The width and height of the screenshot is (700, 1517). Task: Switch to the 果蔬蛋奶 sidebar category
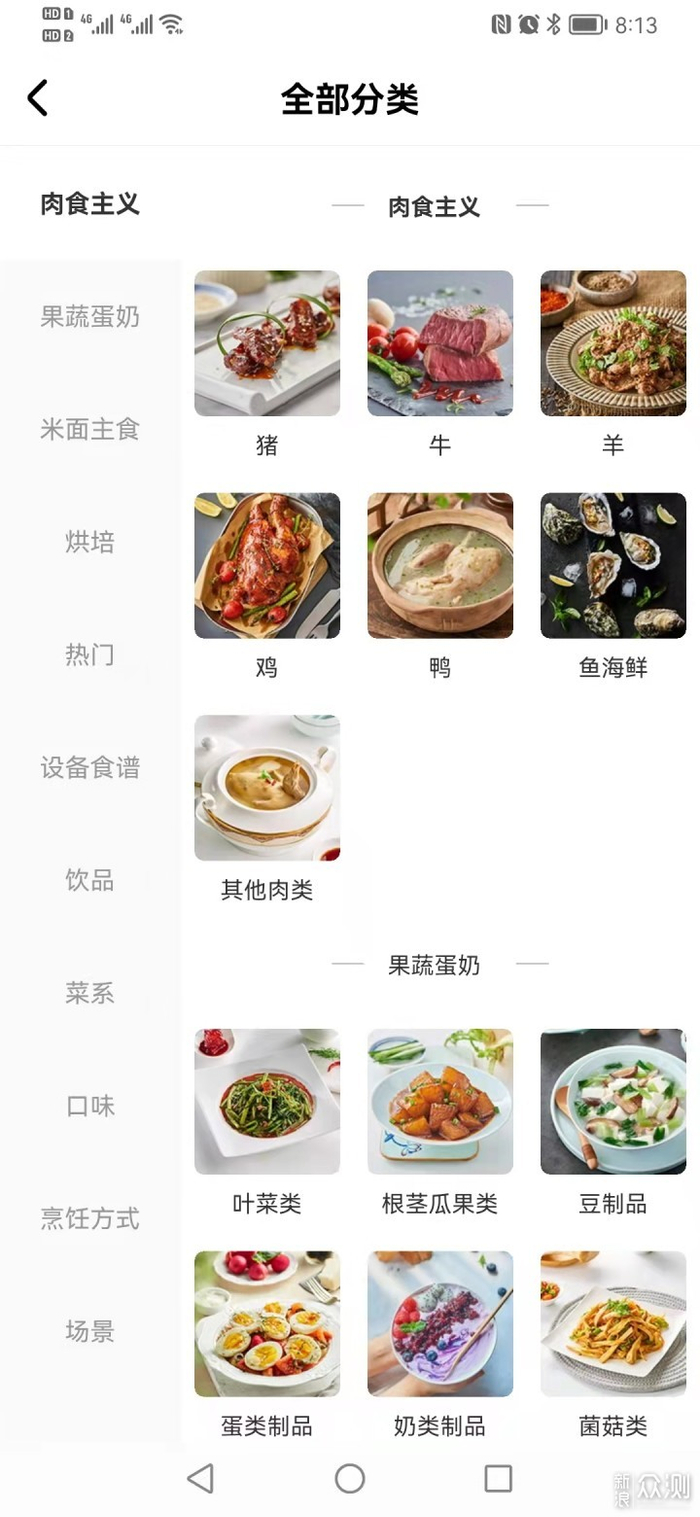(90, 317)
